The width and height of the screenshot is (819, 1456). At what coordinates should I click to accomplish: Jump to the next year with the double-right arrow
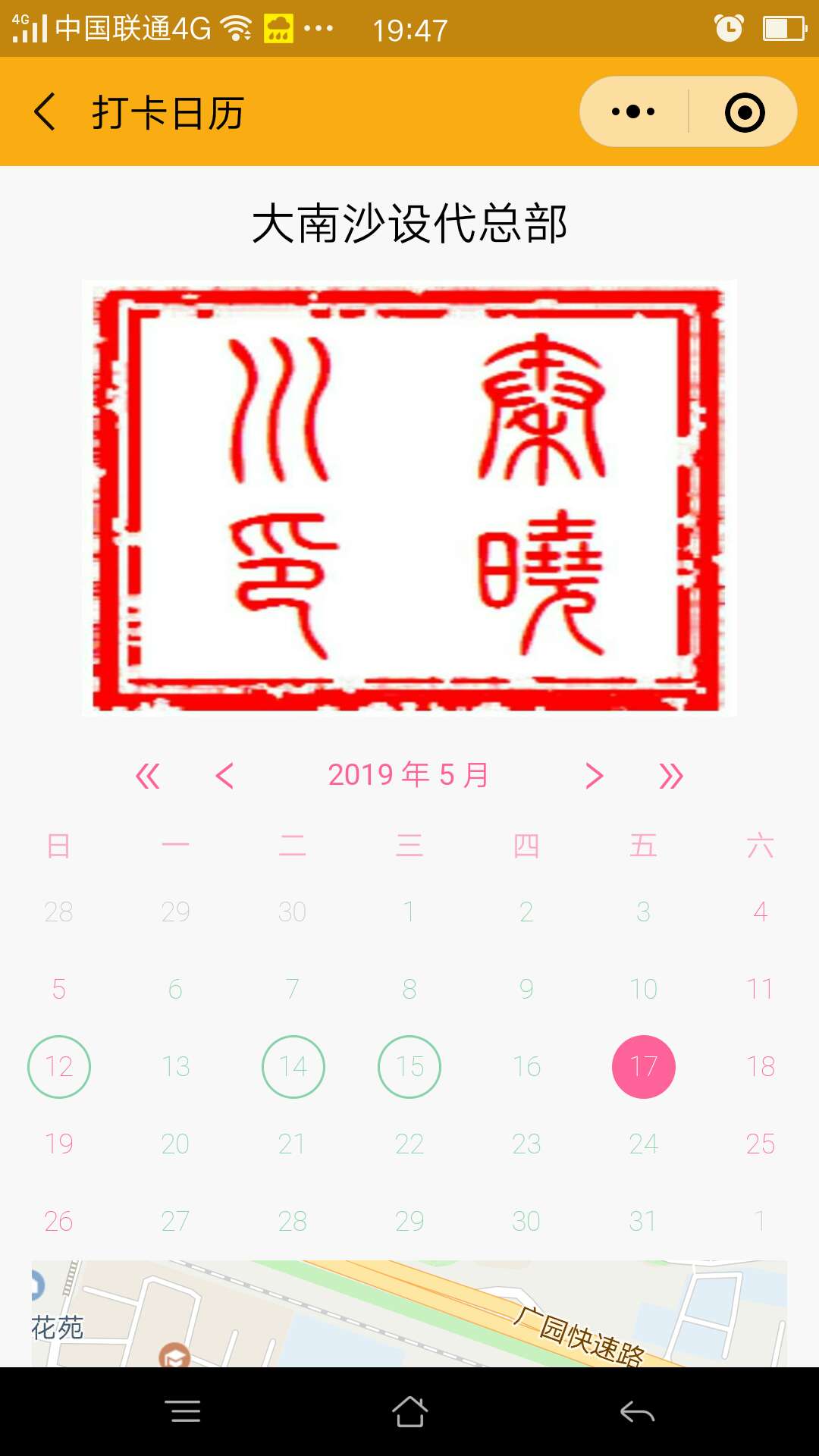coord(671,776)
